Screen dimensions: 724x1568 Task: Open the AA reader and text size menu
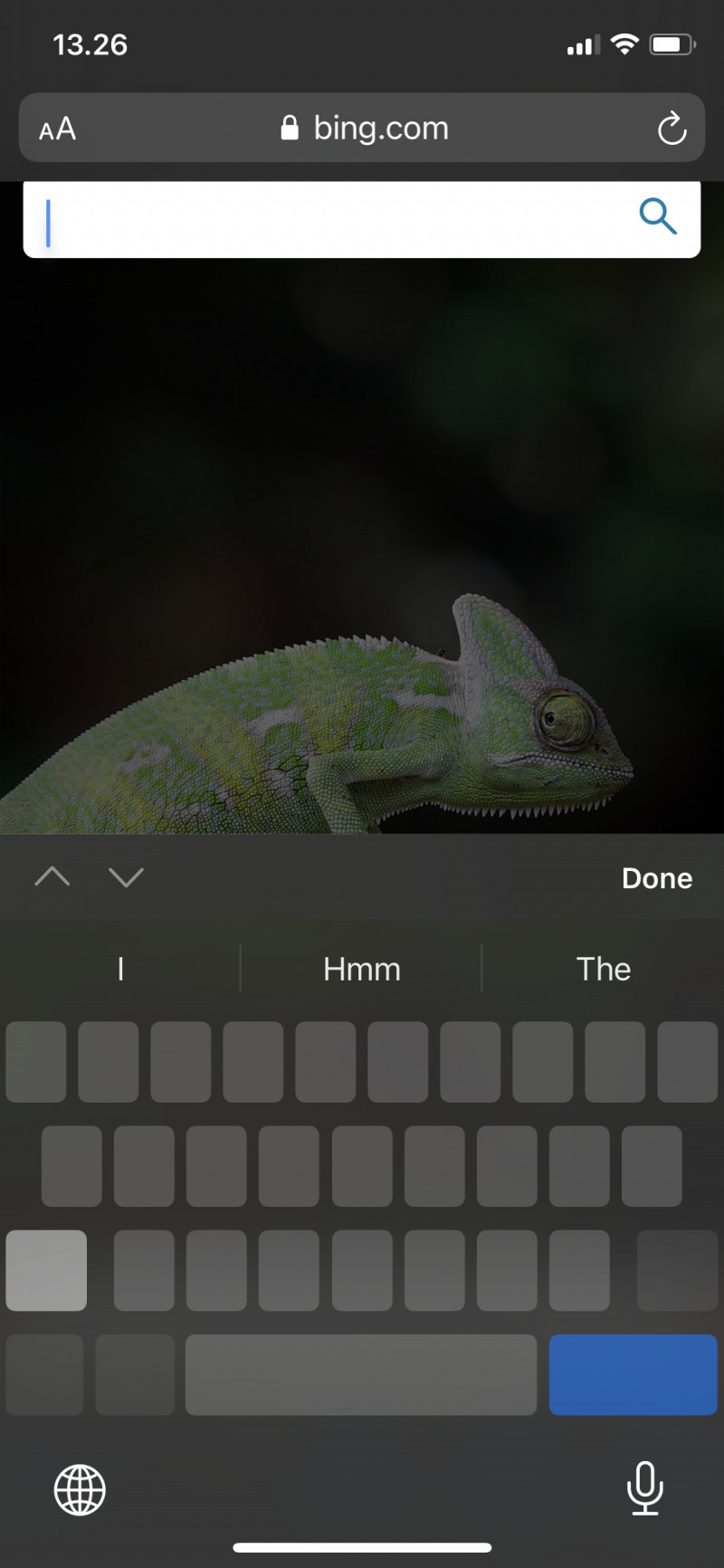tap(58, 129)
